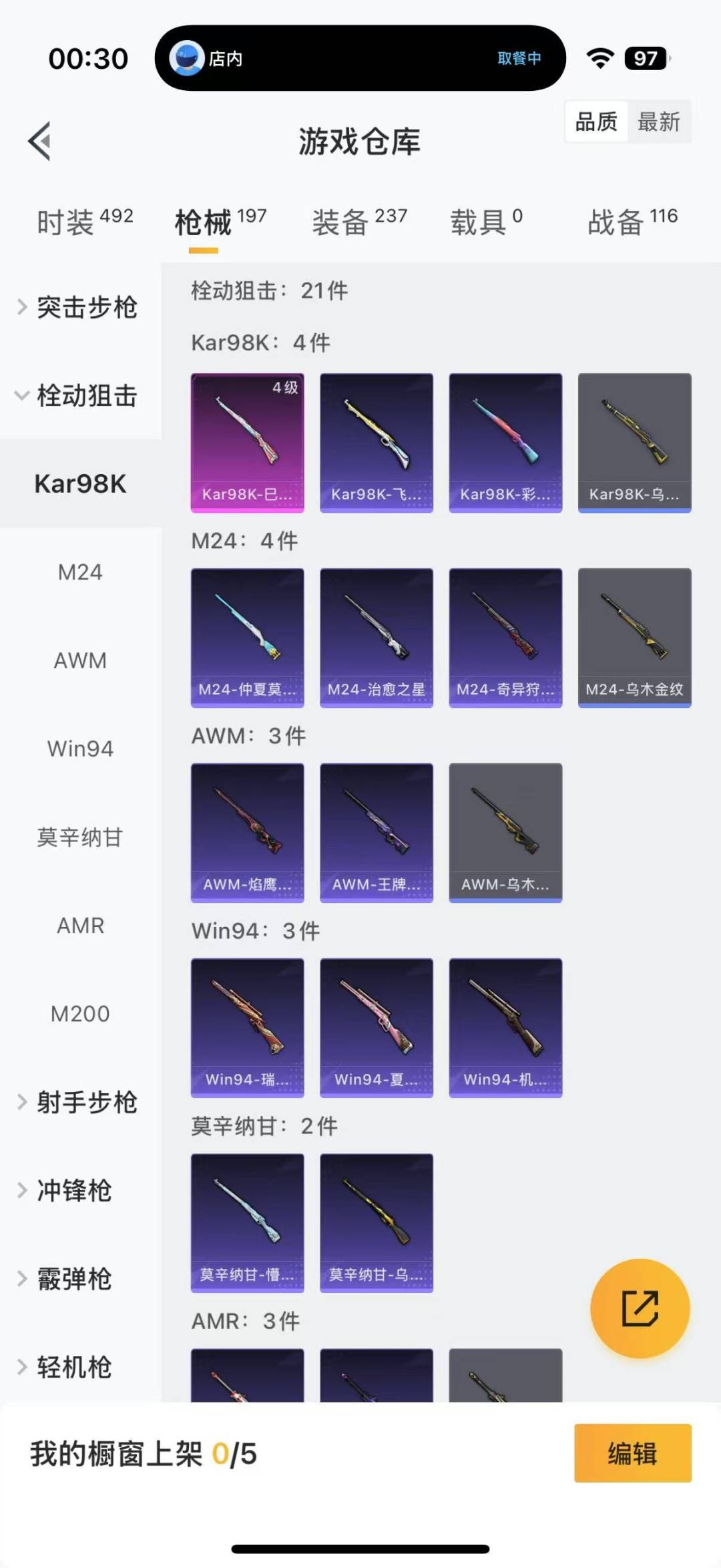Image resolution: width=721 pixels, height=1568 pixels.
Task: Go back using the top-left arrow
Action: coord(40,141)
